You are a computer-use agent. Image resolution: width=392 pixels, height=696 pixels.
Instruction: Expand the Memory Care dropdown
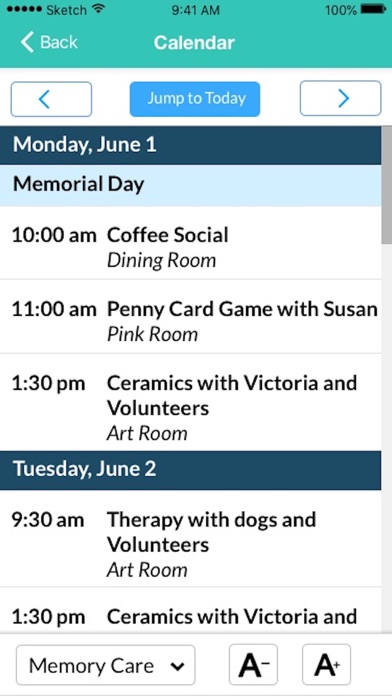(106, 665)
